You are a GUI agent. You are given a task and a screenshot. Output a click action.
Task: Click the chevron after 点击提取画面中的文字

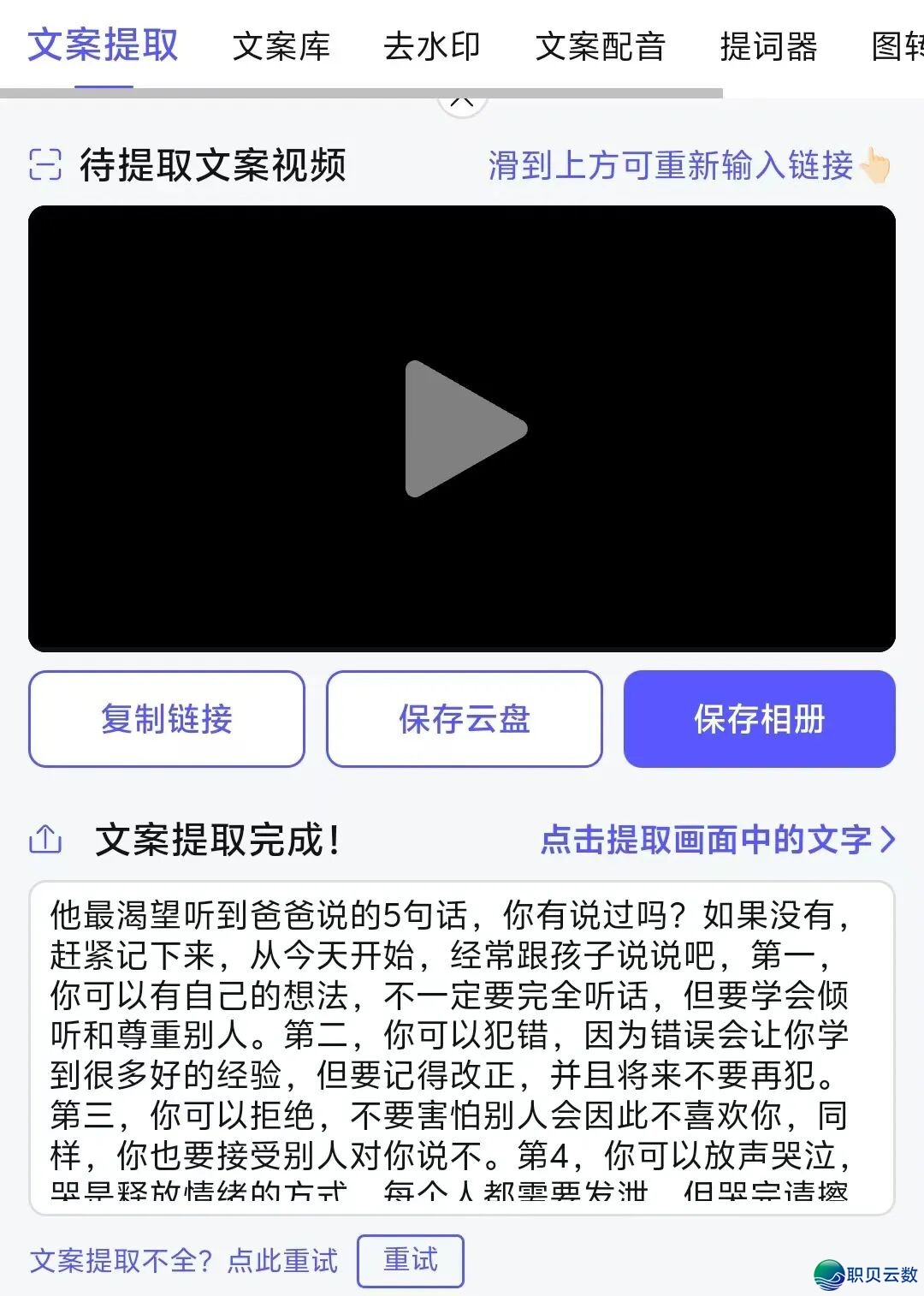(x=887, y=841)
